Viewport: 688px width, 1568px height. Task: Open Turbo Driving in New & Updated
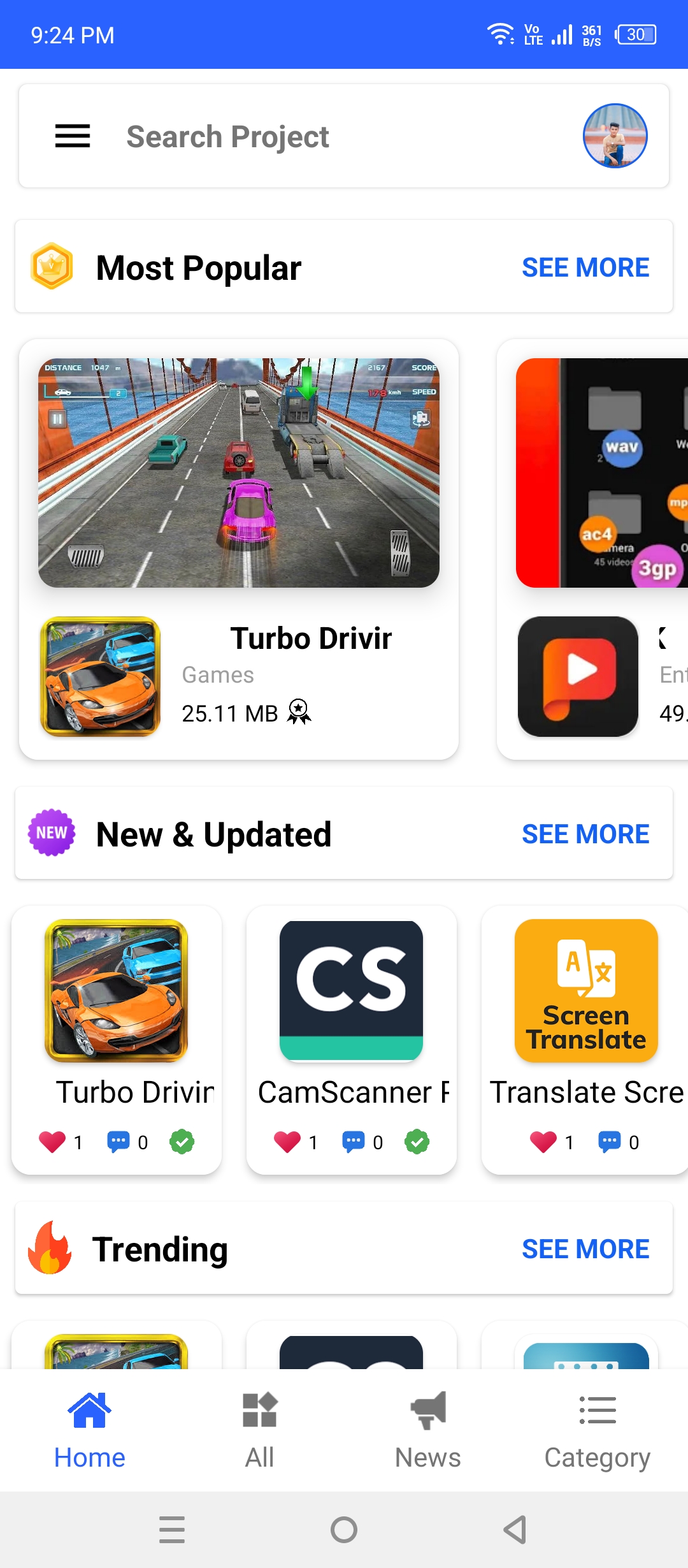(x=117, y=1040)
